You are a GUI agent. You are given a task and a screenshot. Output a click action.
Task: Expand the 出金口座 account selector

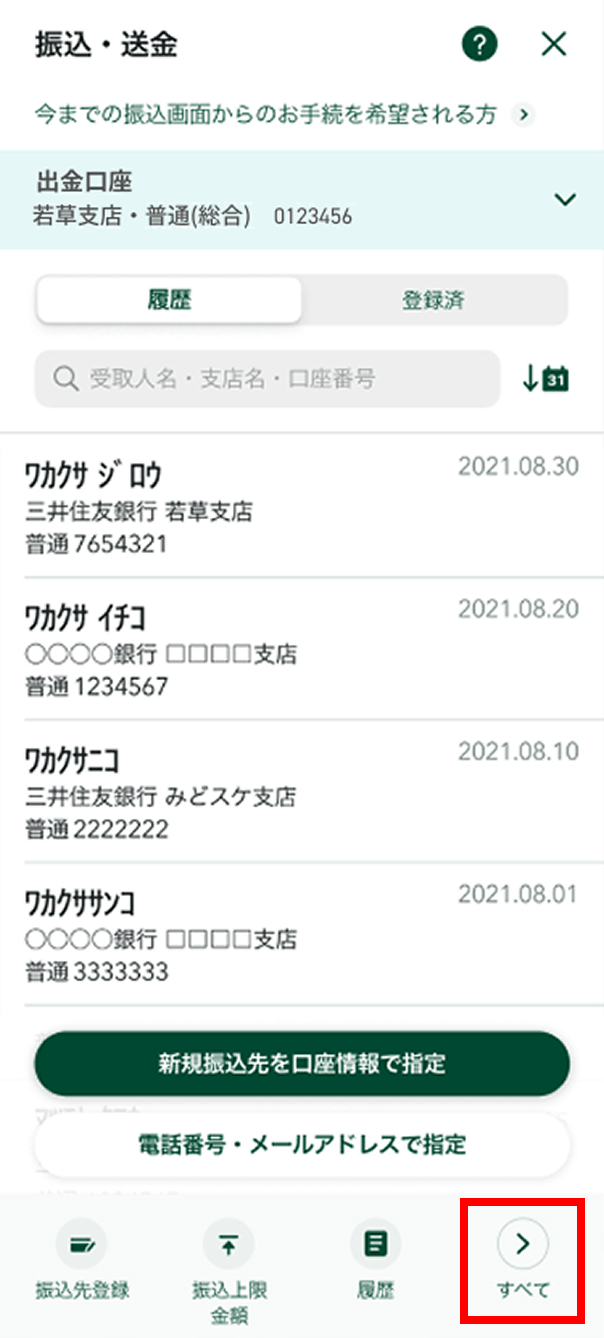pos(565,199)
